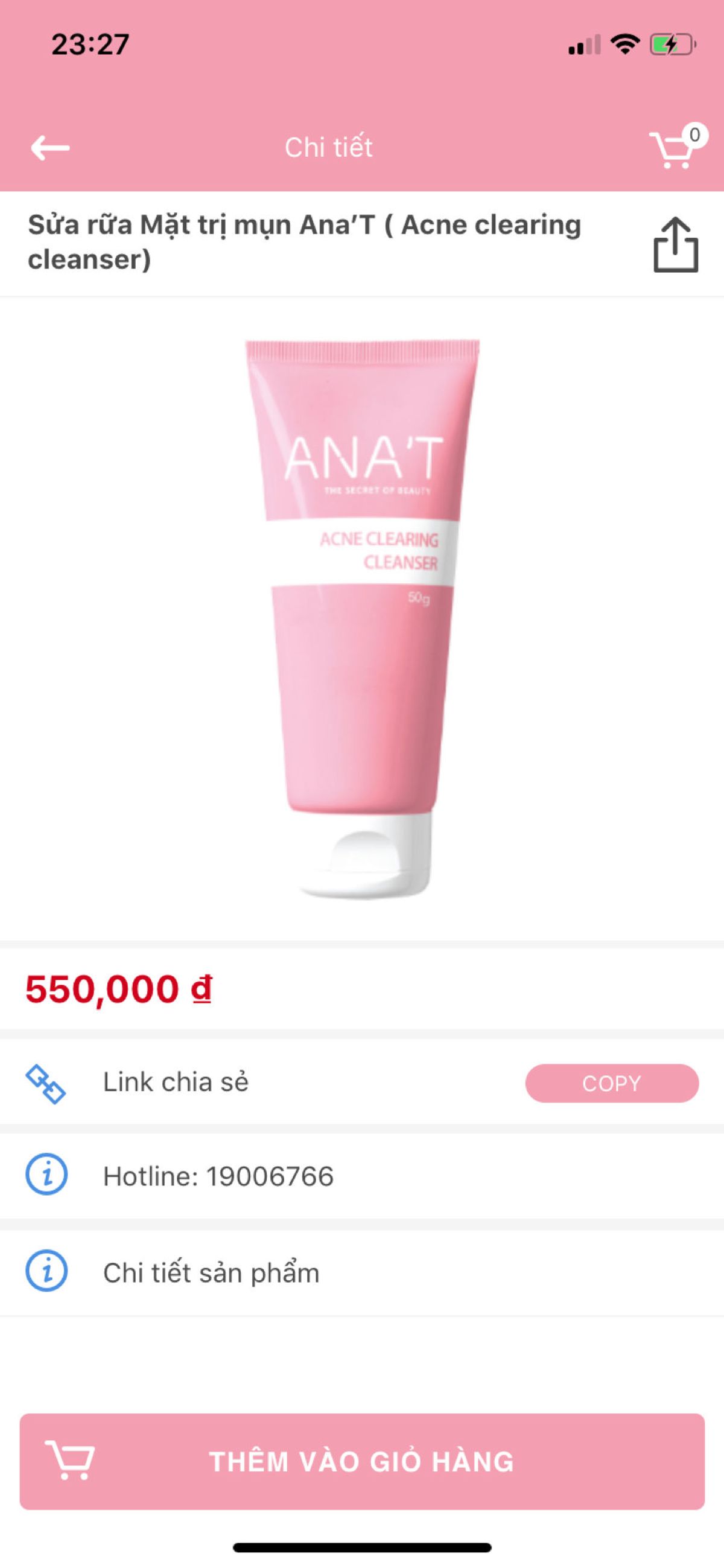View the ANA'T cleanser product image
The width and height of the screenshot is (724, 1568).
tap(363, 618)
